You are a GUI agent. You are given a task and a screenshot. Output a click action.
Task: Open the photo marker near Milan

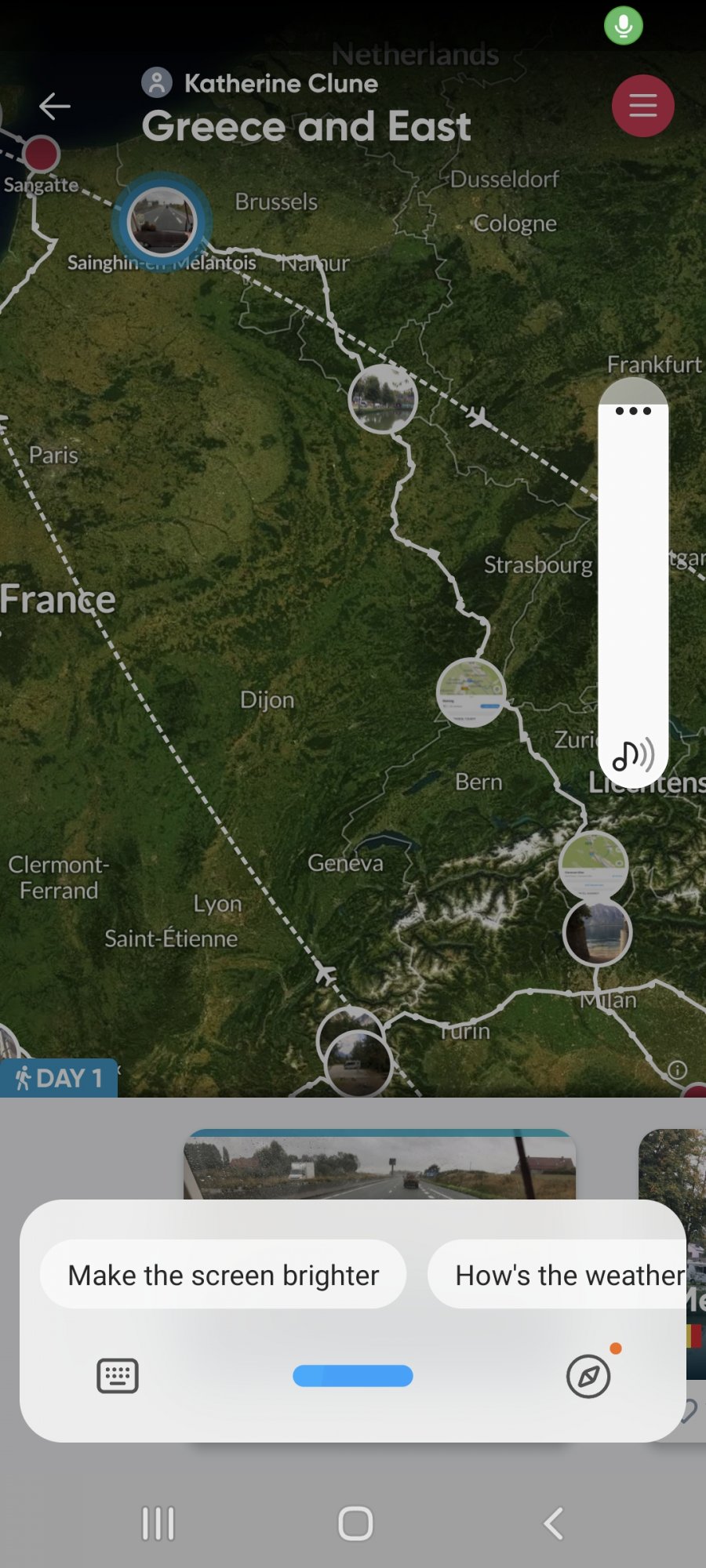(597, 932)
